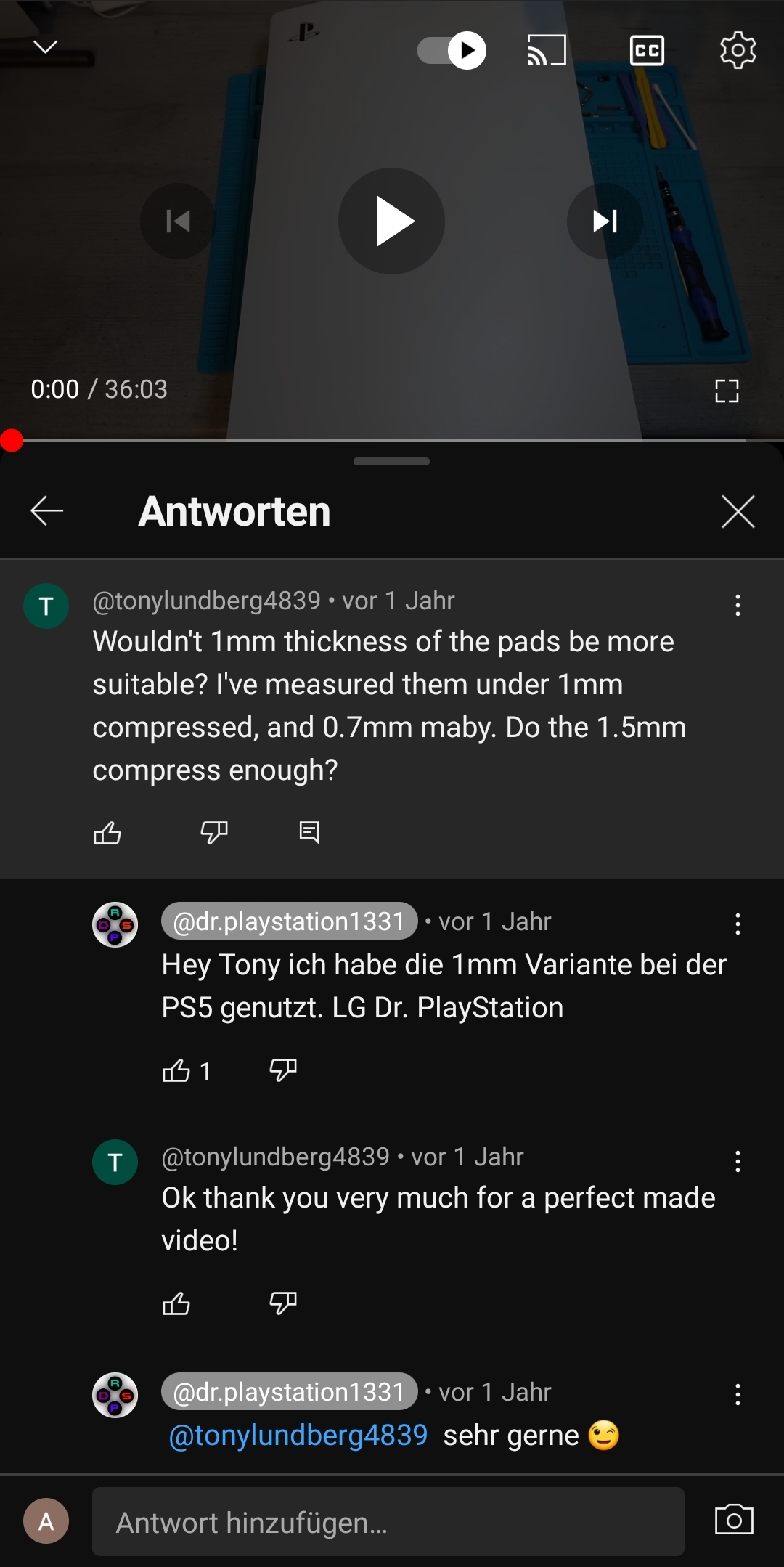784x1567 pixels.
Task: Like tonylundberg4839's comment about 1mm pads
Action: (x=107, y=832)
